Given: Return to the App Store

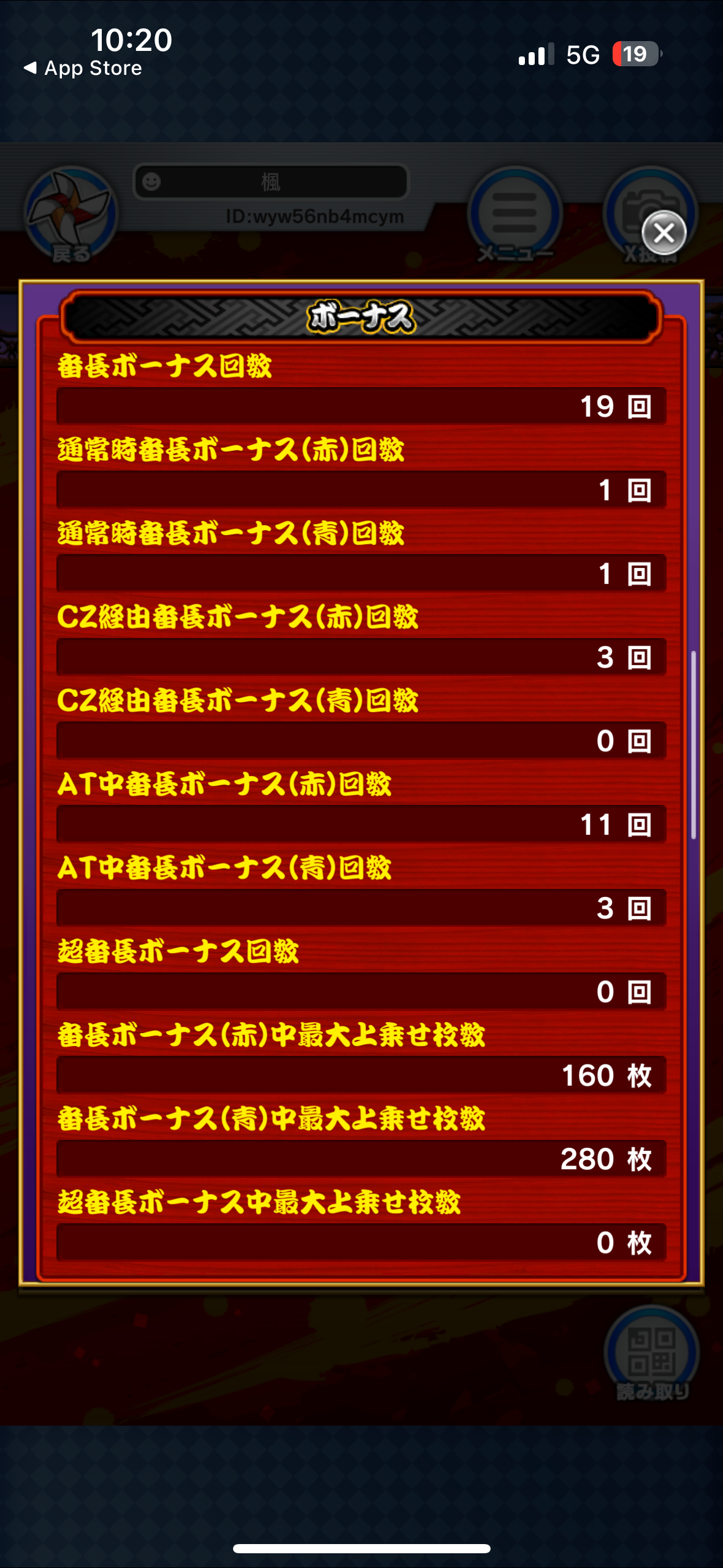Looking at the screenshot, I should pyautogui.click(x=83, y=68).
